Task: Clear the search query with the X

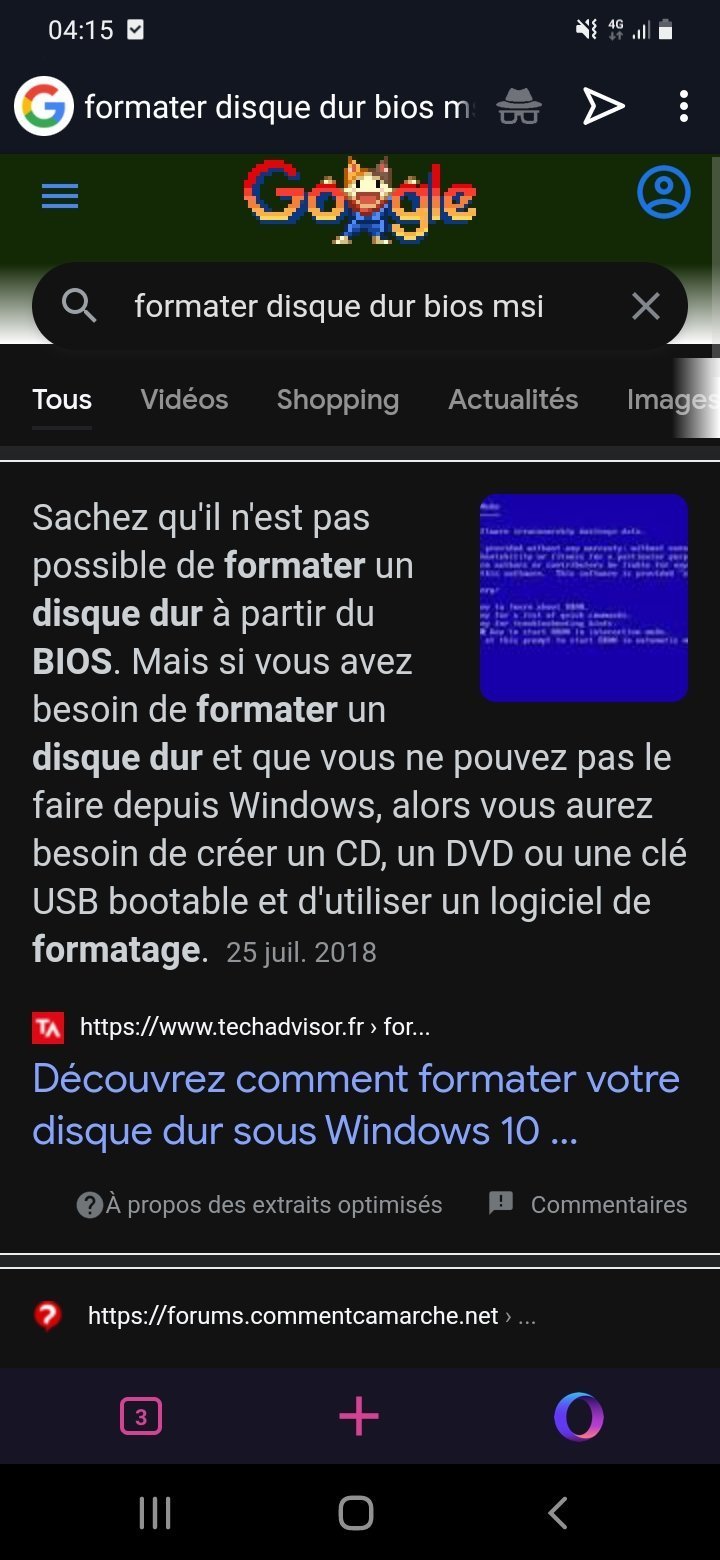Action: (646, 306)
